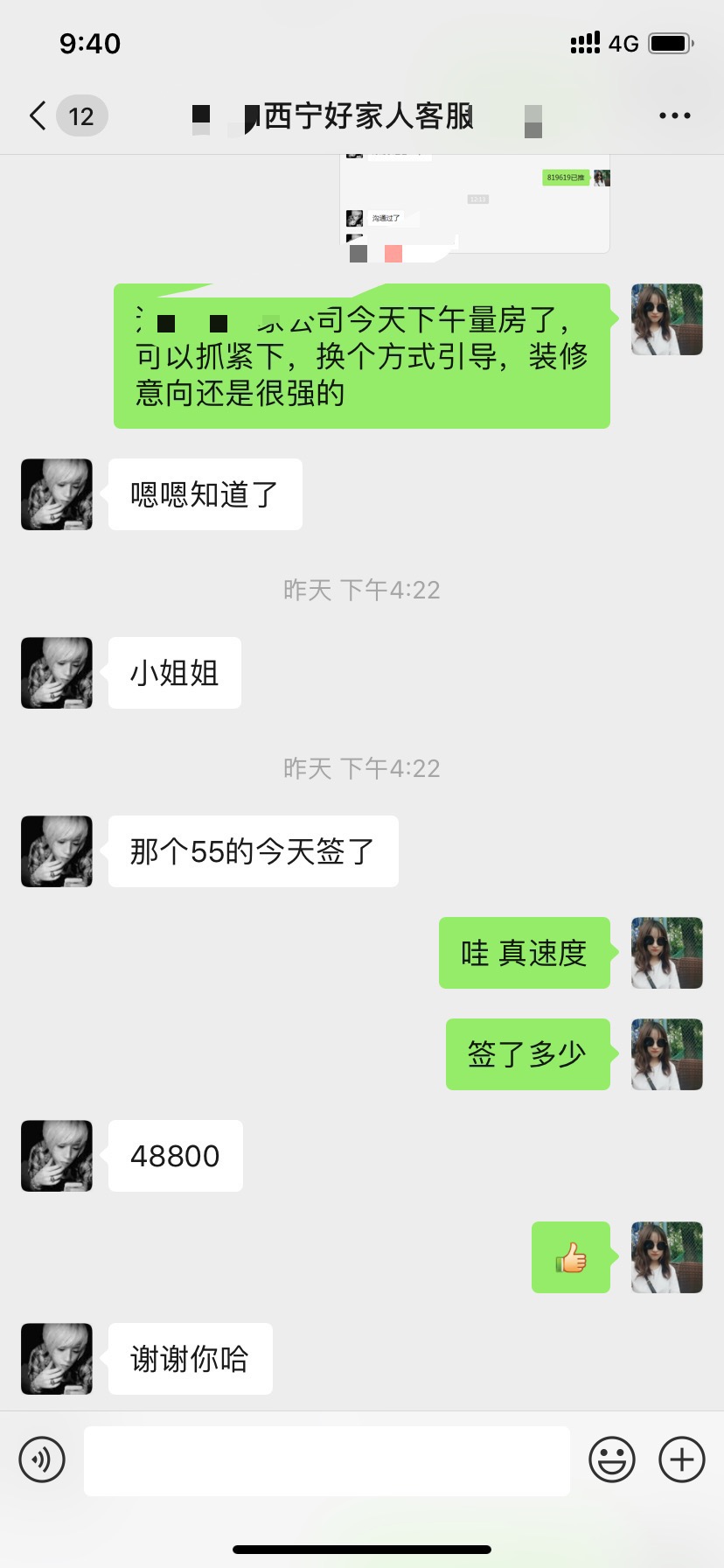Go back to the chat list

(x=38, y=115)
